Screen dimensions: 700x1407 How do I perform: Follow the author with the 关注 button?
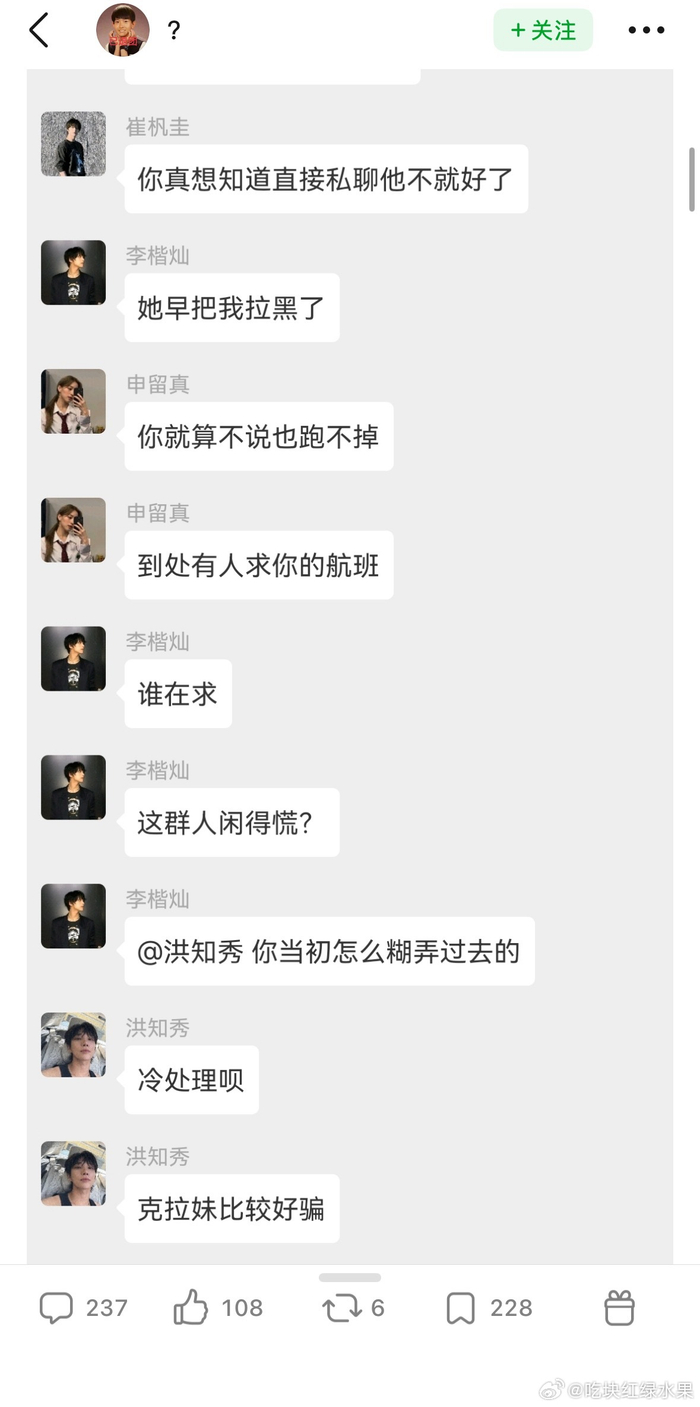coord(543,31)
